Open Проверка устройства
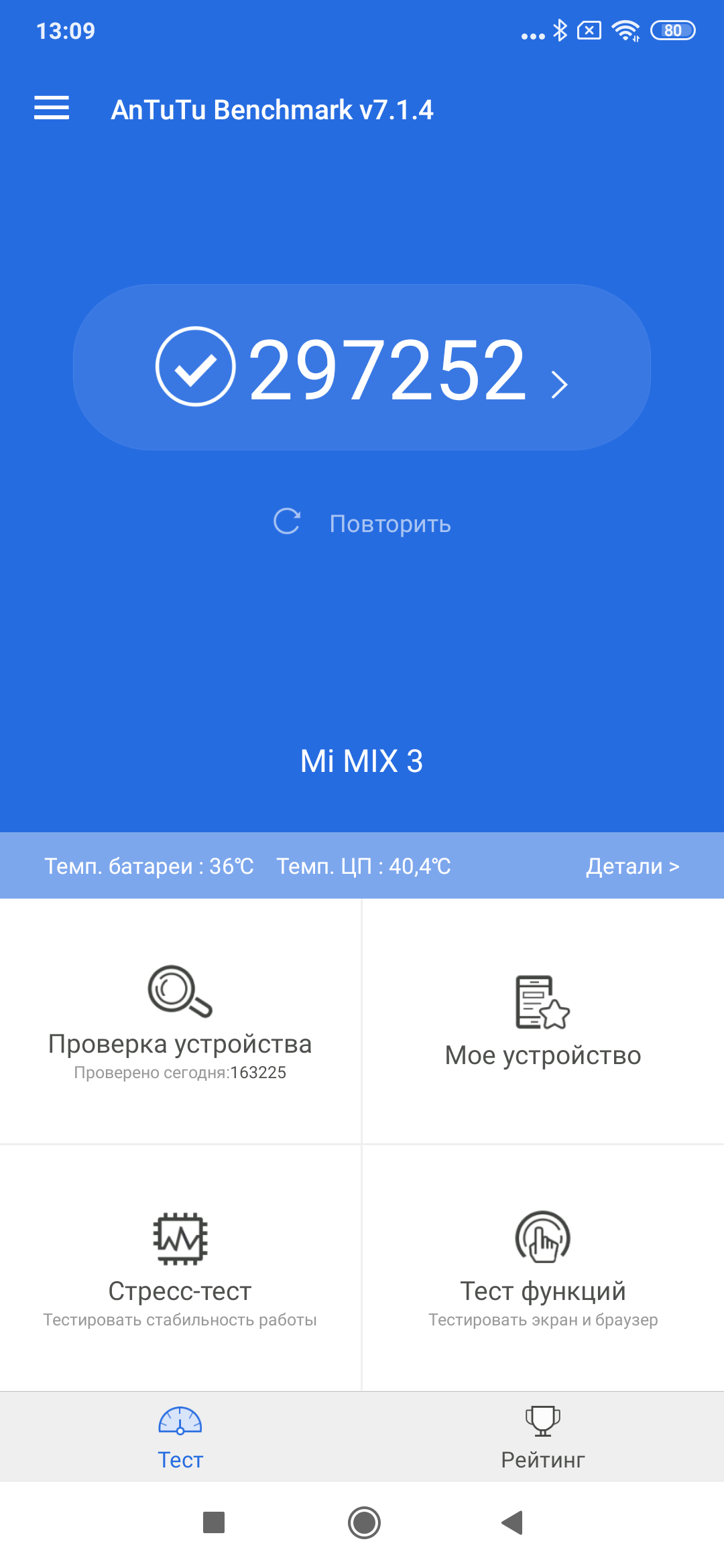The image size is (724, 1568). tap(180, 1021)
